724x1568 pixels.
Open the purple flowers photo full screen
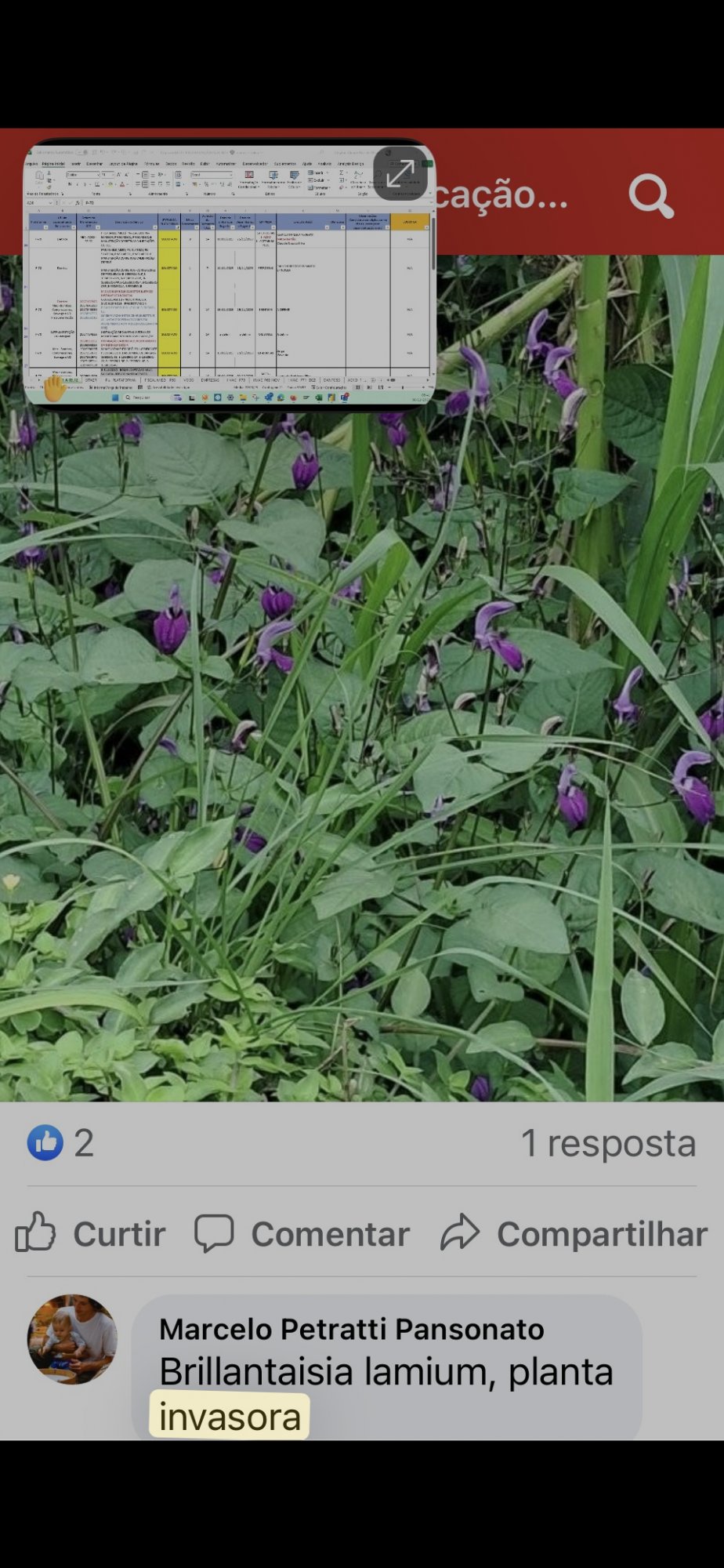[362, 745]
